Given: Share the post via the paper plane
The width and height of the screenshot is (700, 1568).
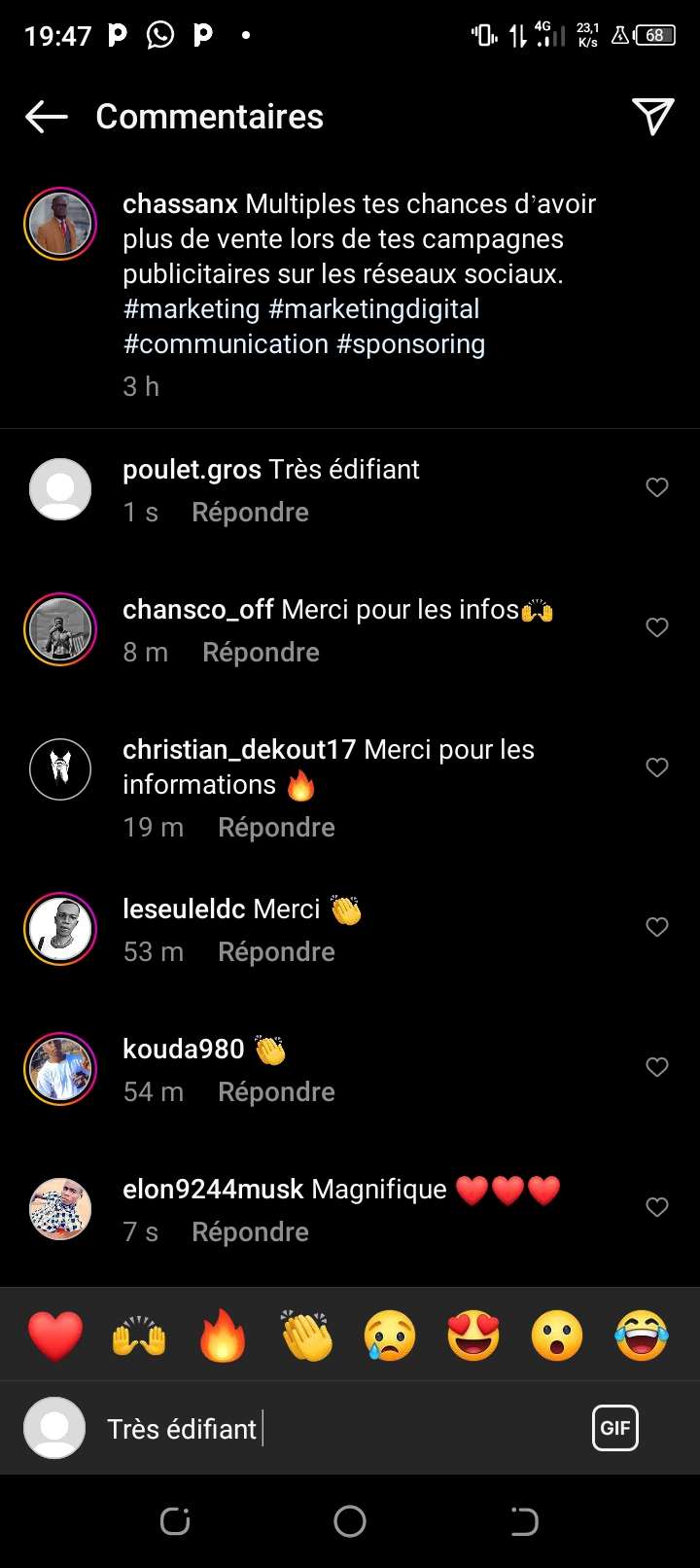Looking at the screenshot, I should point(652,117).
